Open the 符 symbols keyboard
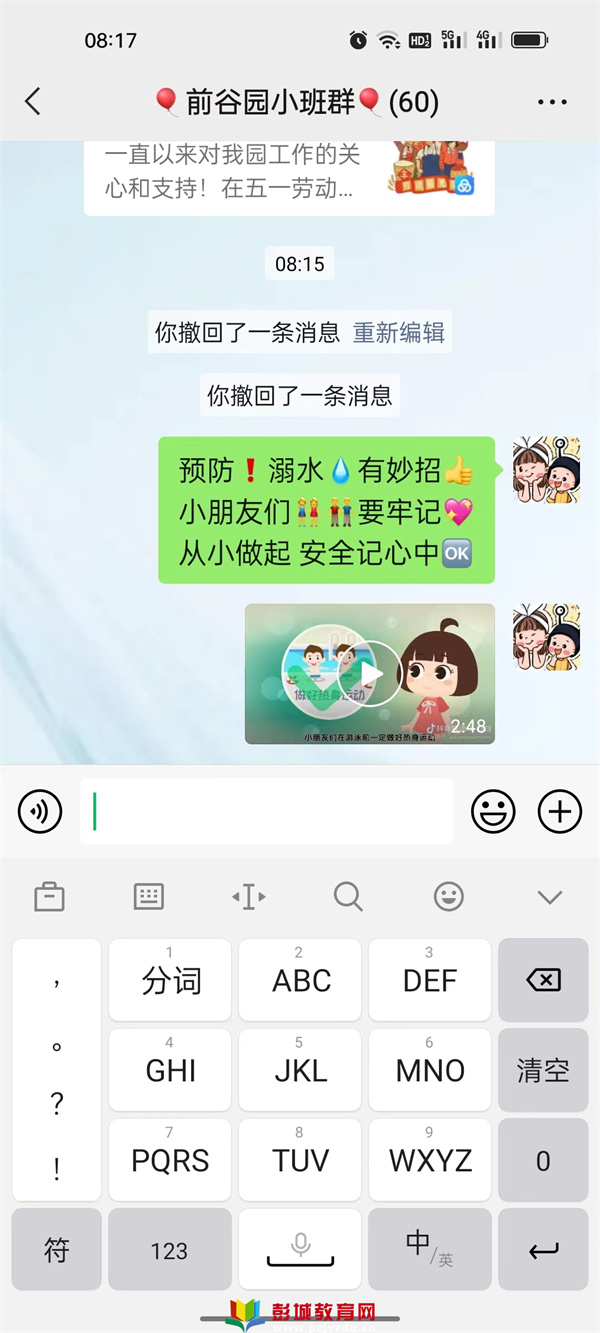The width and height of the screenshot is (600, 1333). tap(57, 1250)
